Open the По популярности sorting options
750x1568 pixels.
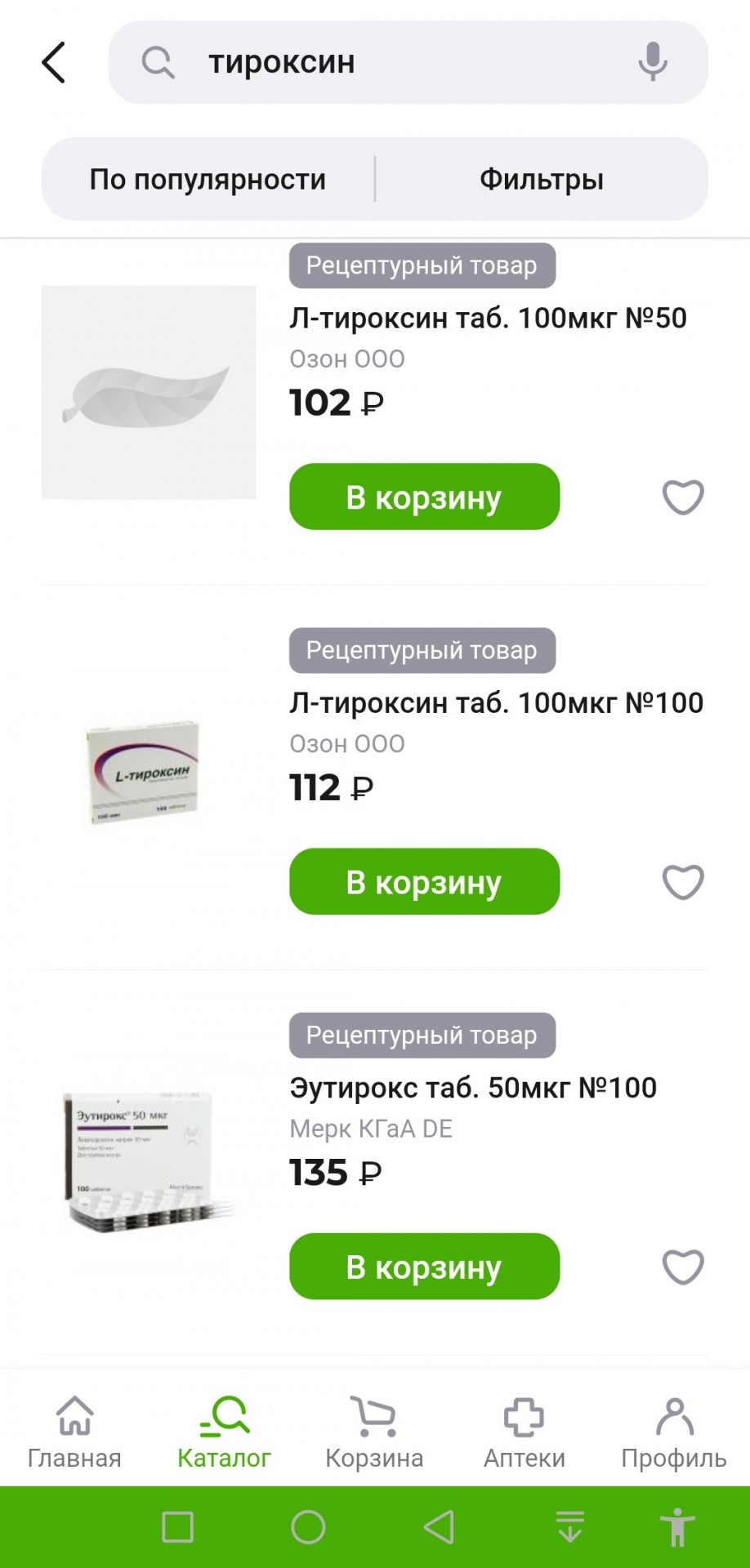click(x=208, y=179)
